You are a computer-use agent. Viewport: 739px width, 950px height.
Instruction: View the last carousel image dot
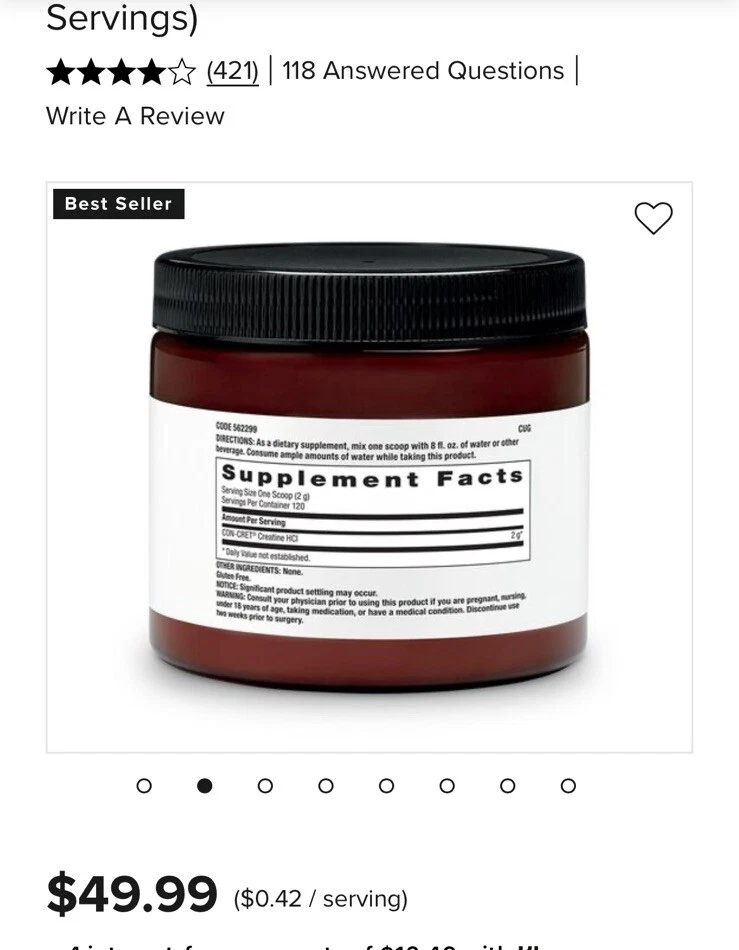568,786
